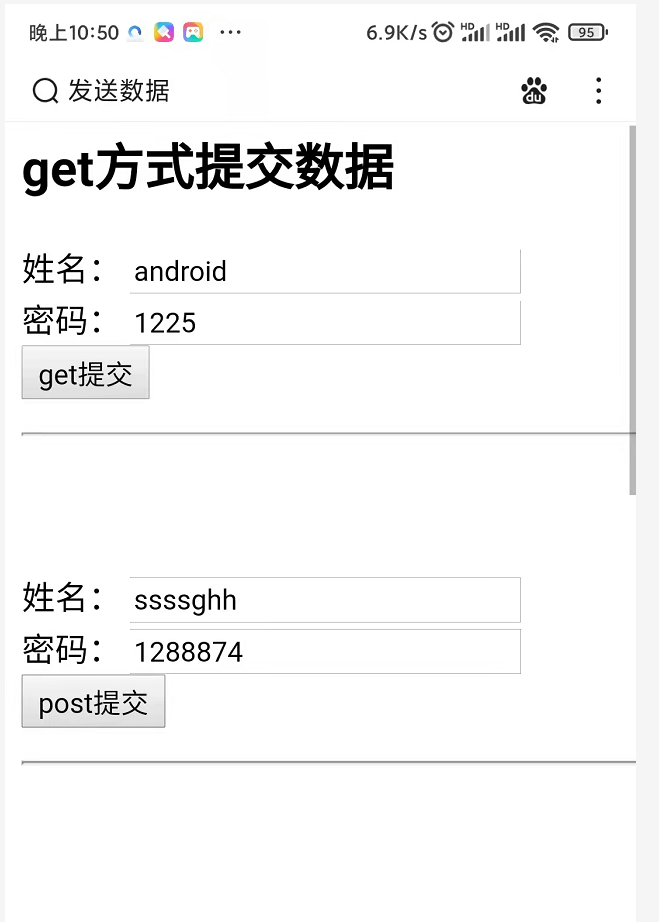Screen dimensions: 659x922
Task: Open the Baidu paw icon
Action: 534,91
